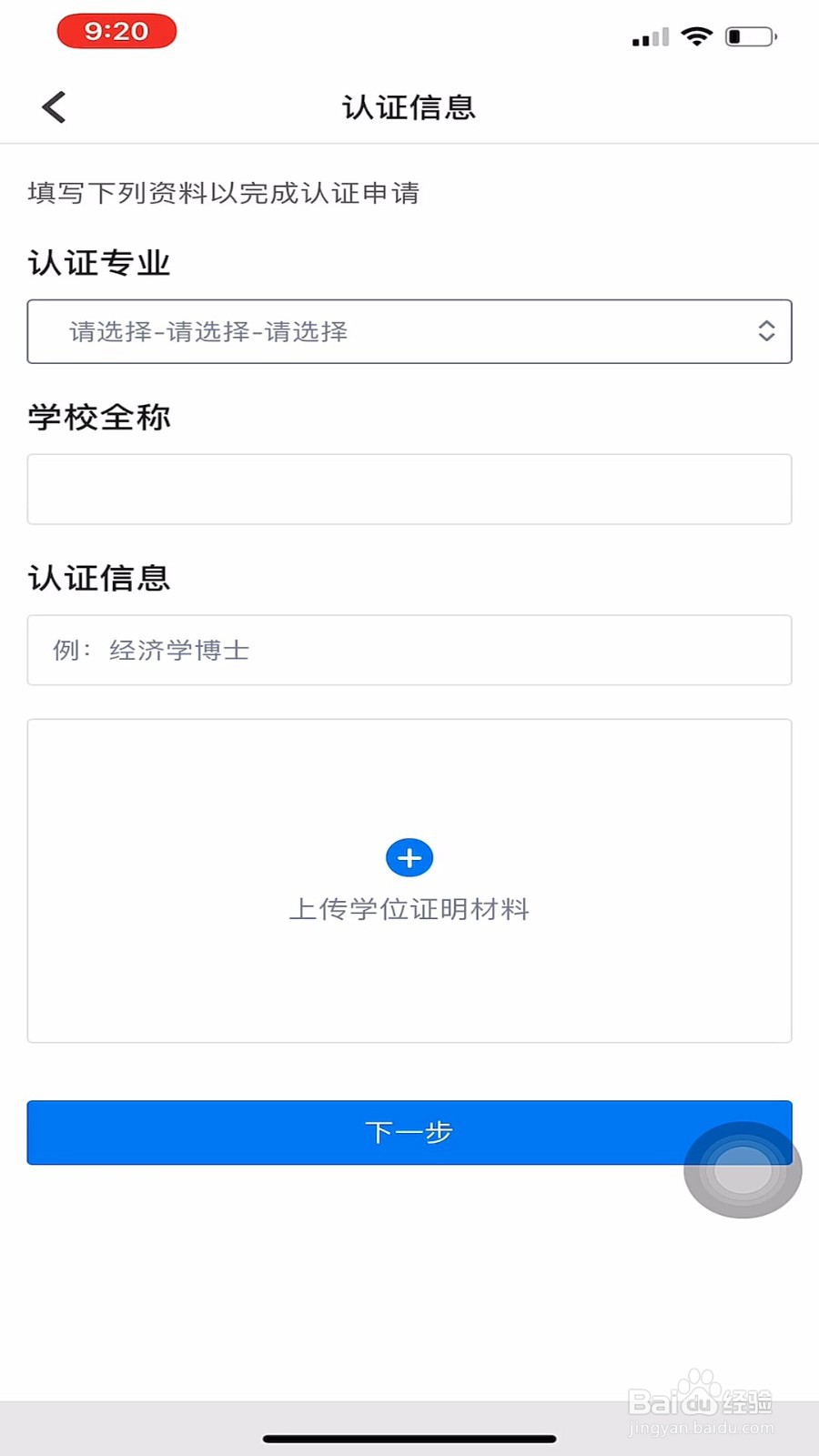
Task: Click the back arrow icon
Action: coord(53,106)
